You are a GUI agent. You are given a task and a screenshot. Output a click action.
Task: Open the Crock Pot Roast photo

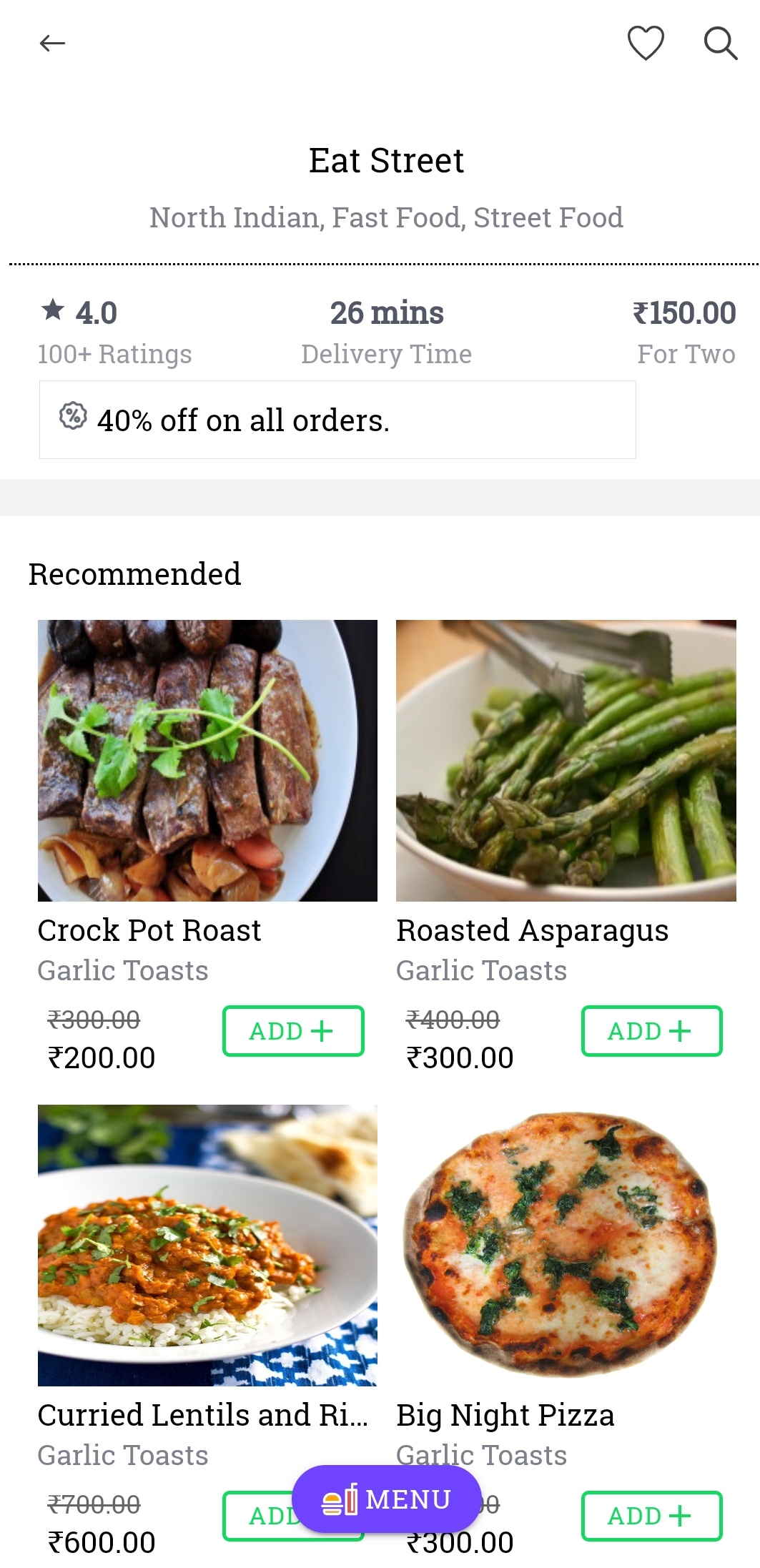tap(207, 760)
